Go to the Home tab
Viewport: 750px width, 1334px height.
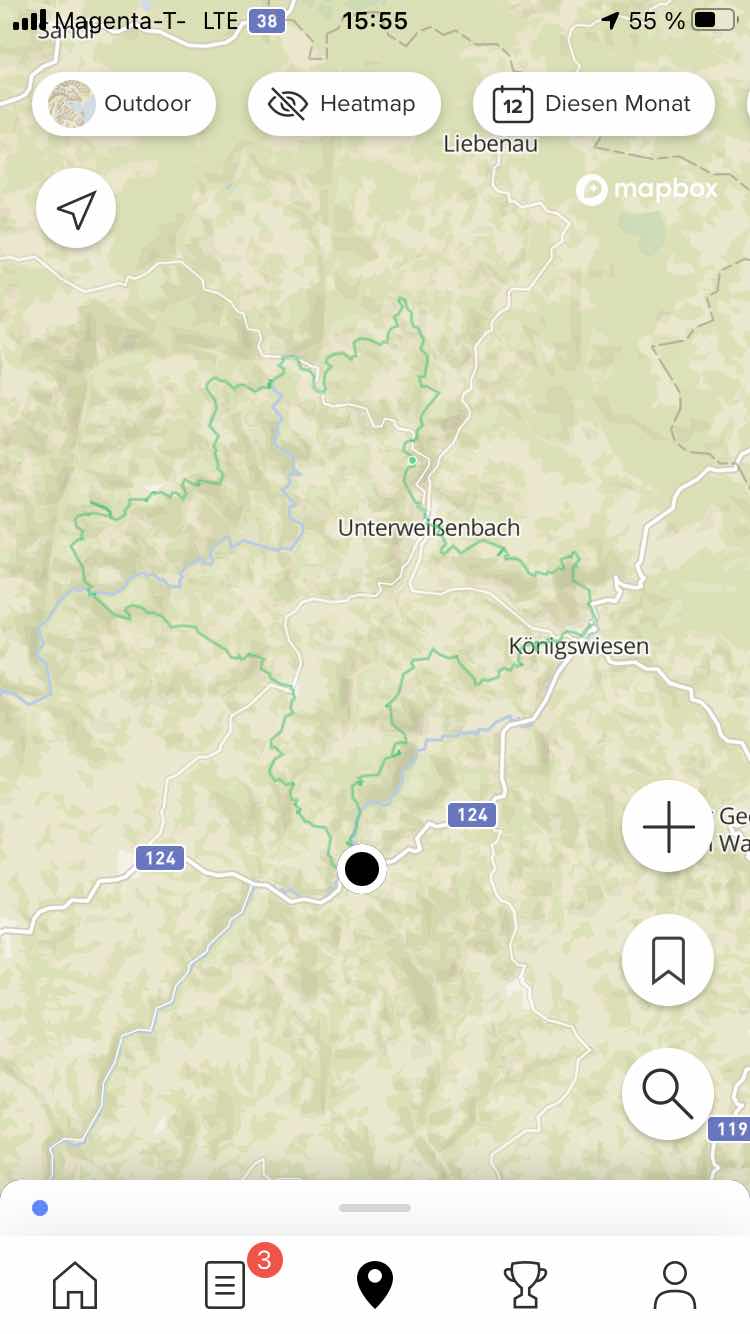[76, 1284]
